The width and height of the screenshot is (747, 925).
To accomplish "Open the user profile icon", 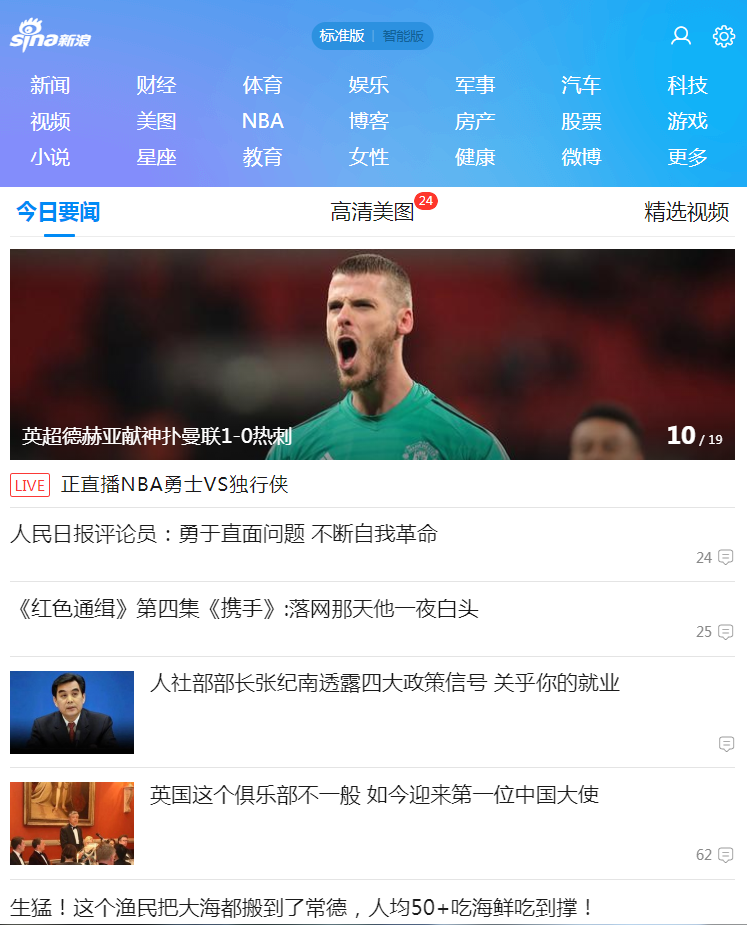I will click(x=681, y=35).
